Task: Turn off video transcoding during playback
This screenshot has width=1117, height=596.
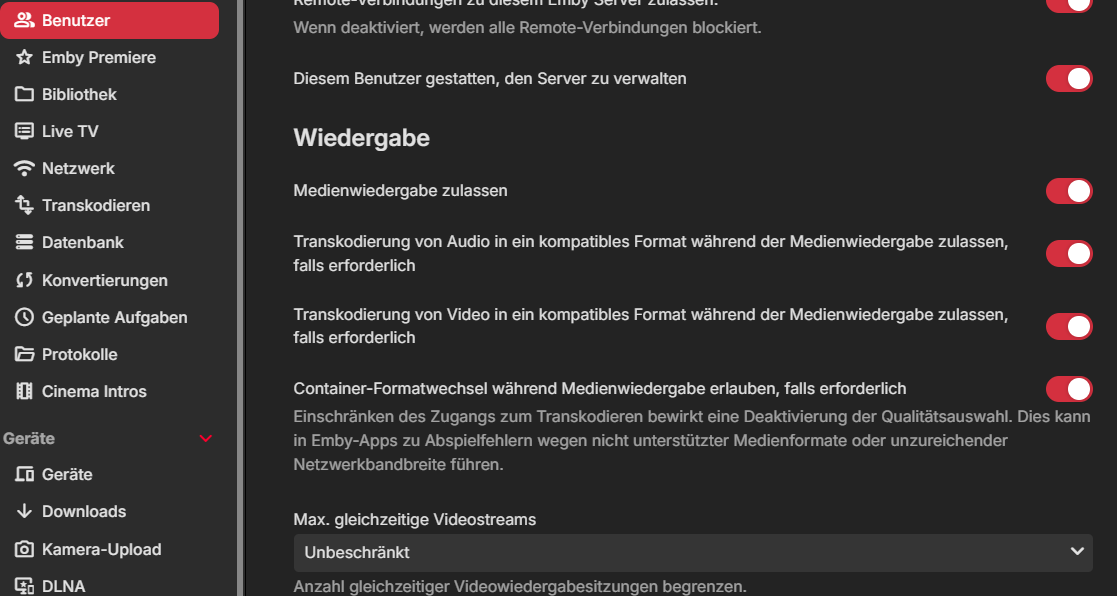Action: [1068, 326]
